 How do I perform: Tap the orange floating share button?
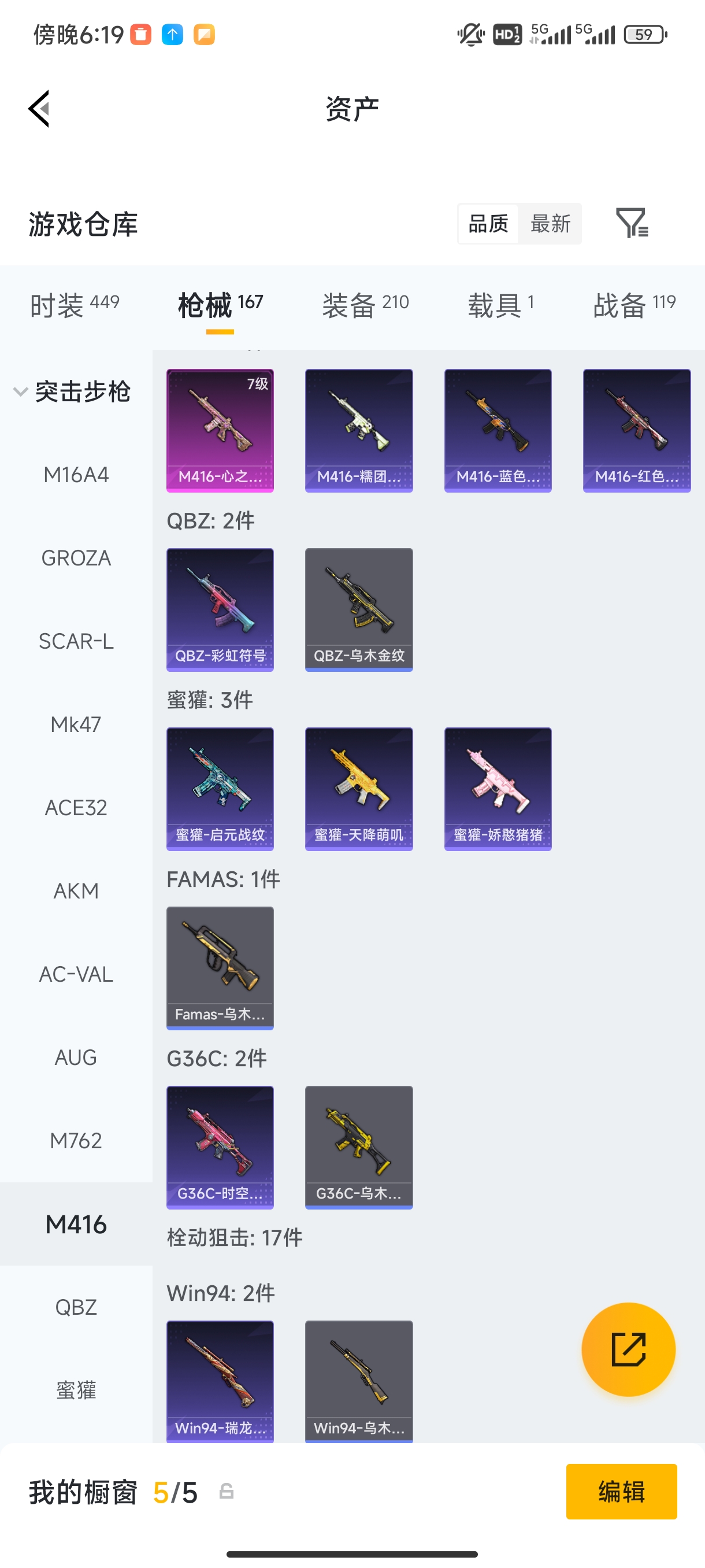pos(628,1349)
